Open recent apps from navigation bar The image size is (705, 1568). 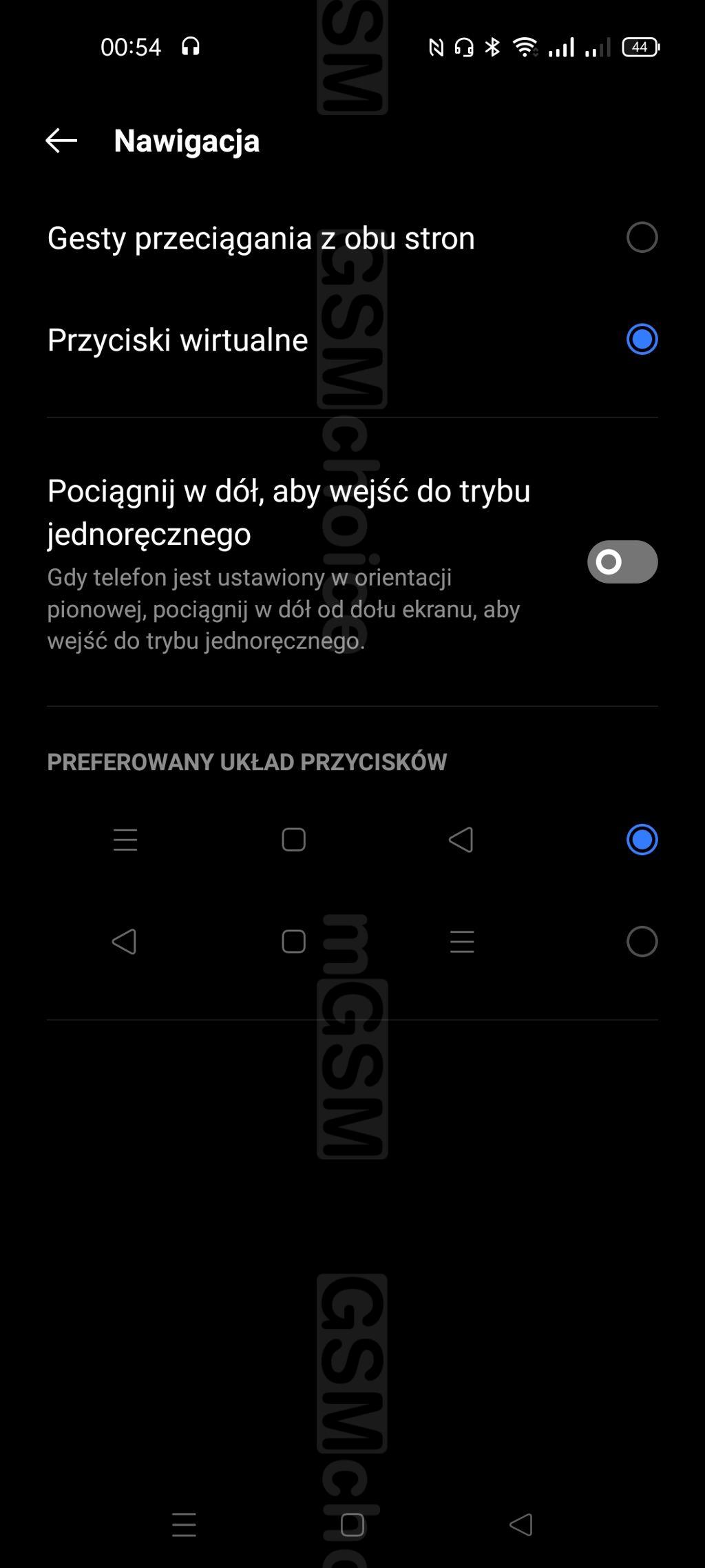pos(184,1525)
